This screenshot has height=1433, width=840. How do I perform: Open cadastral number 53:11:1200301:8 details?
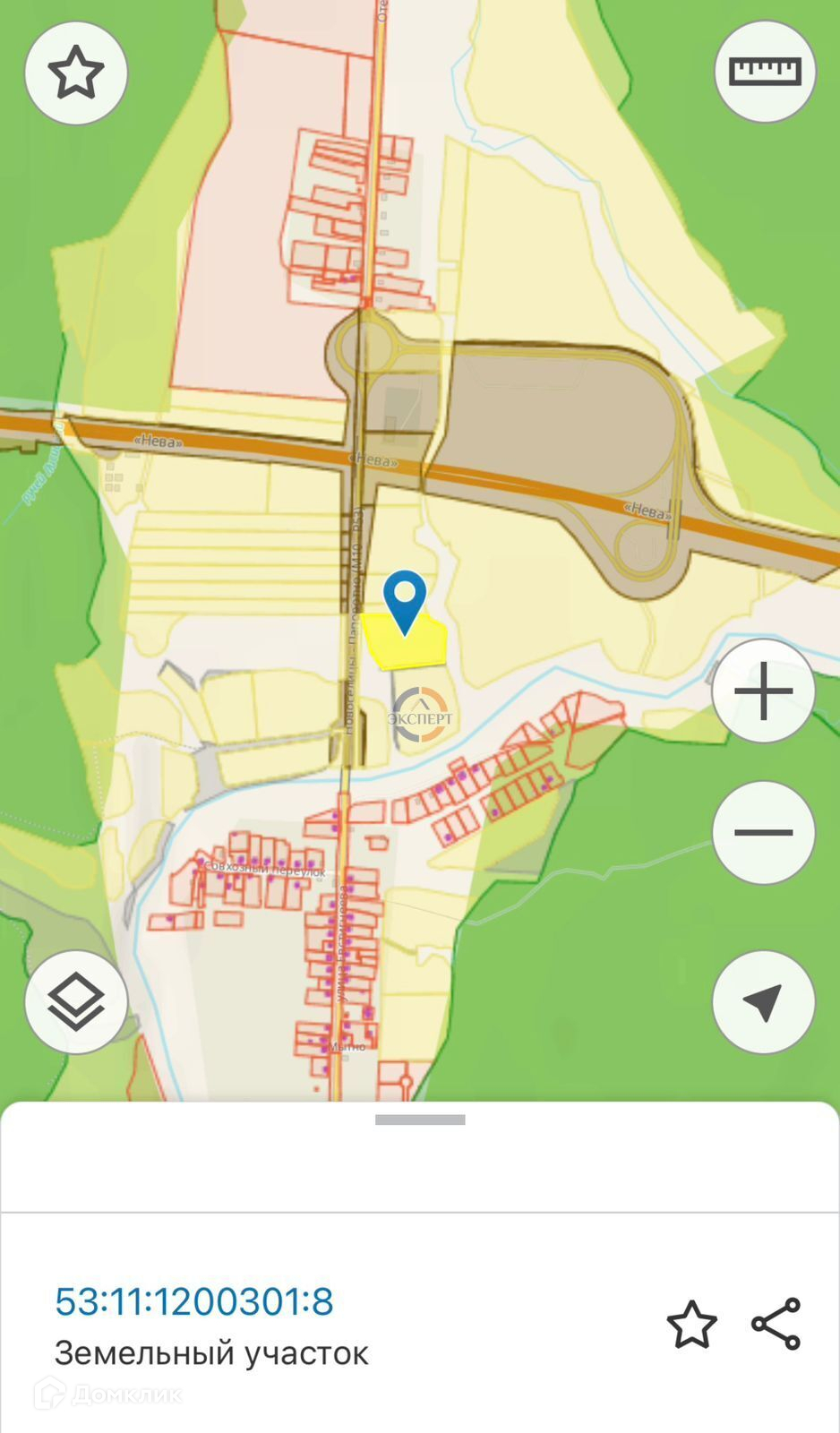point(194,1301)
